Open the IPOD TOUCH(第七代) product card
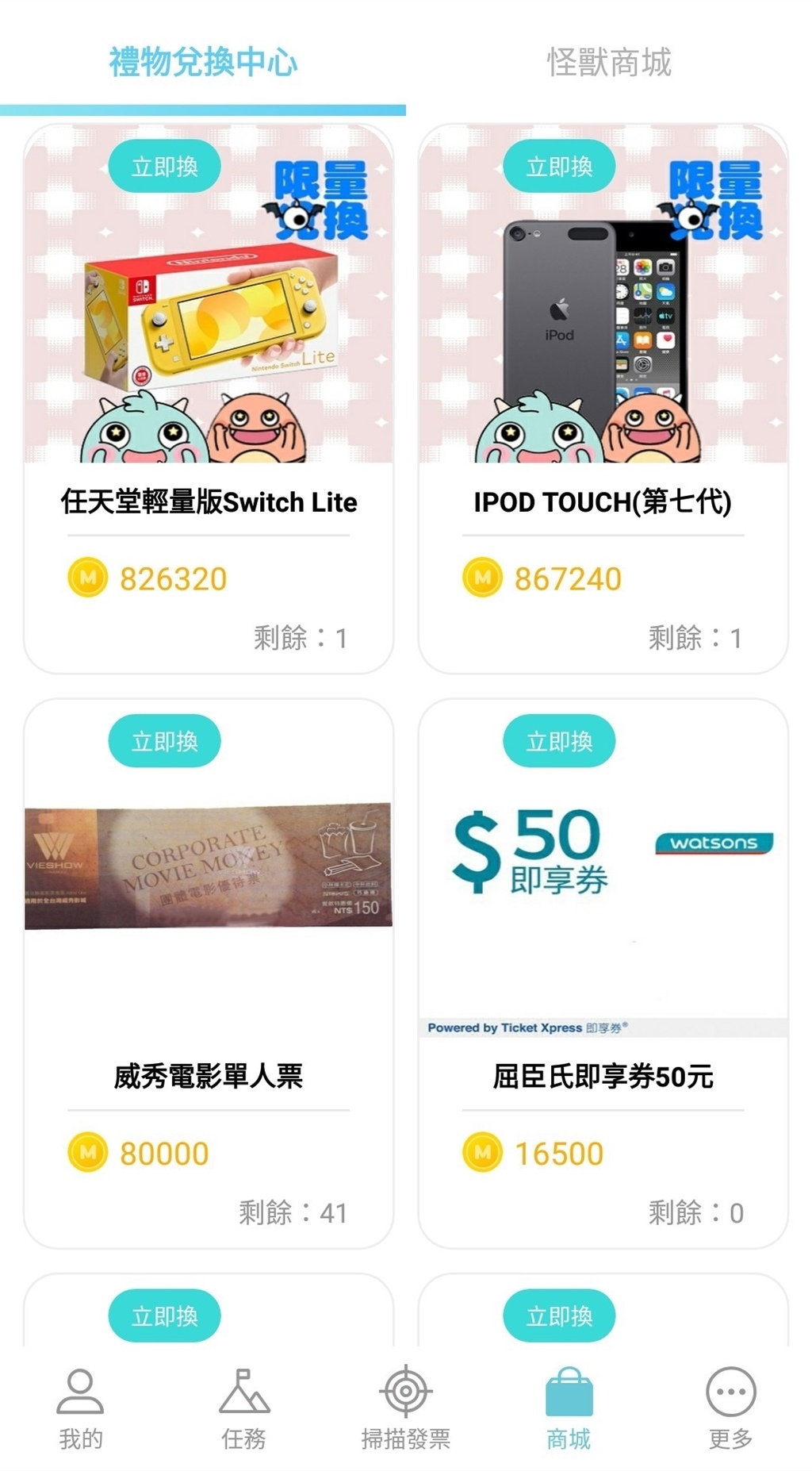 point(603,501)
